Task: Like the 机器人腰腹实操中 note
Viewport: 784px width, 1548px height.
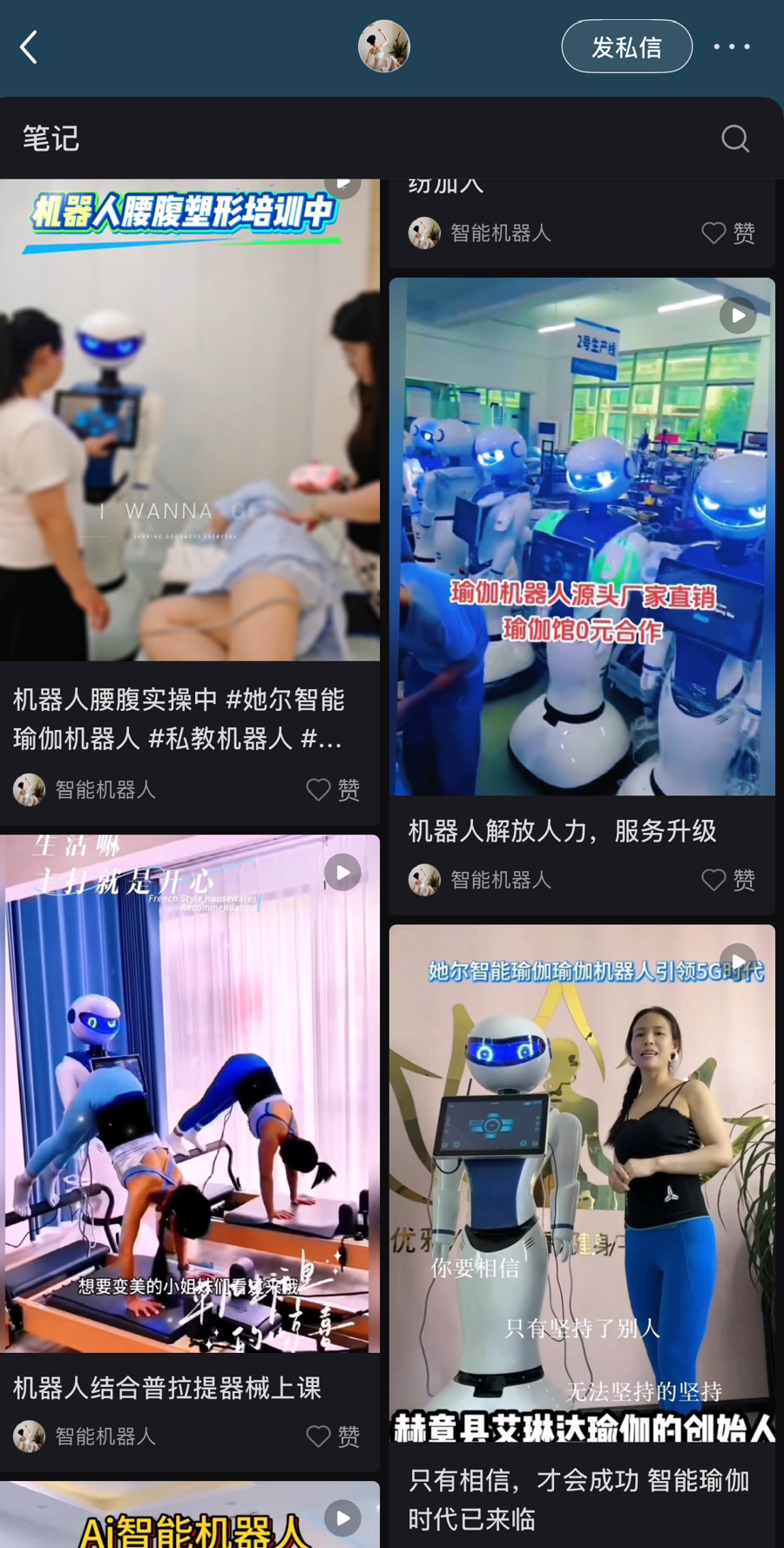Action: [x=333, y=789]
